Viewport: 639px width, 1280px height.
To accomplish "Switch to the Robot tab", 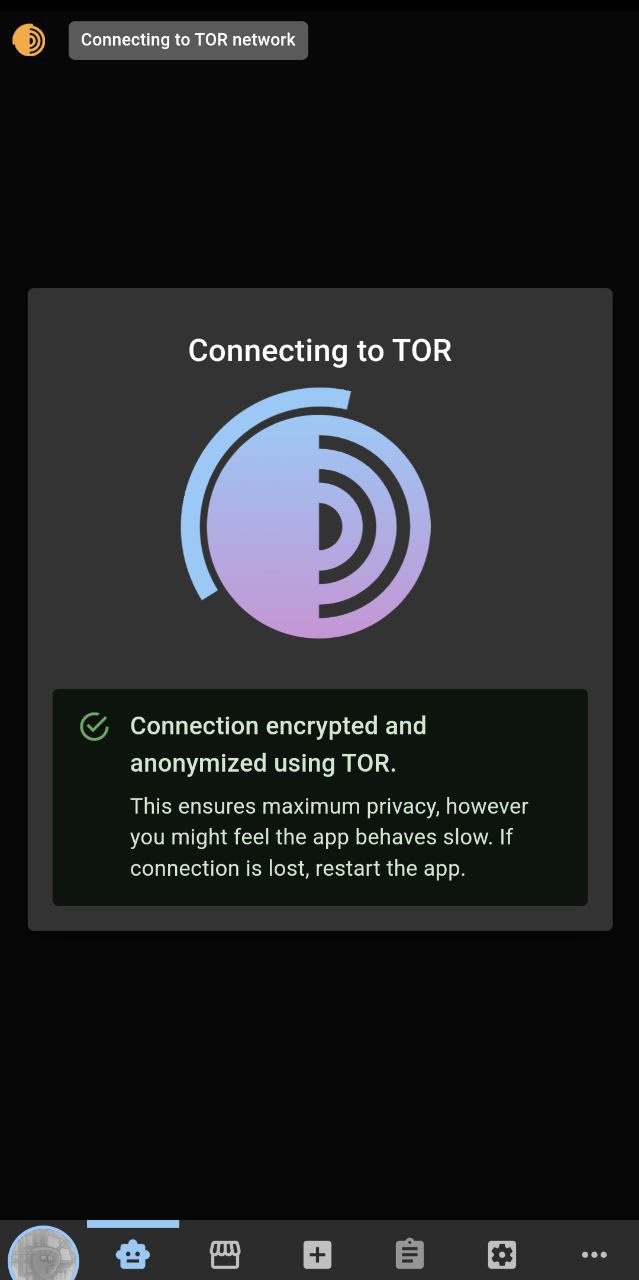I will pyautogui.click(x=133, y=1254).
